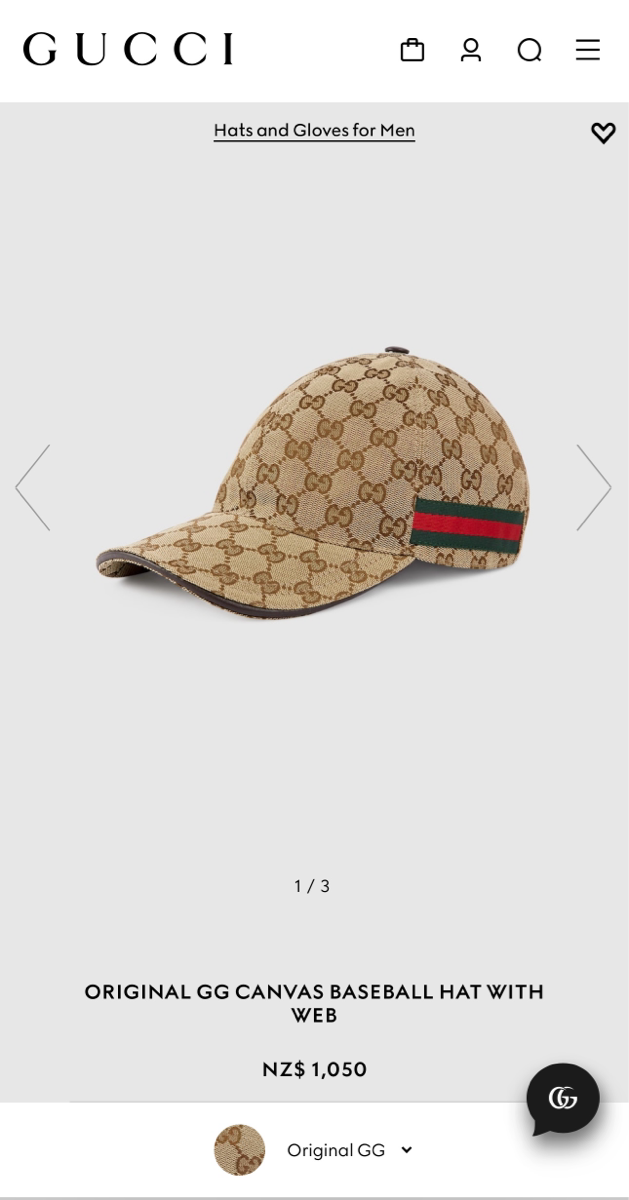Open Hats and Gloves for Men link

pyautogui.click(x=314, y=131)
